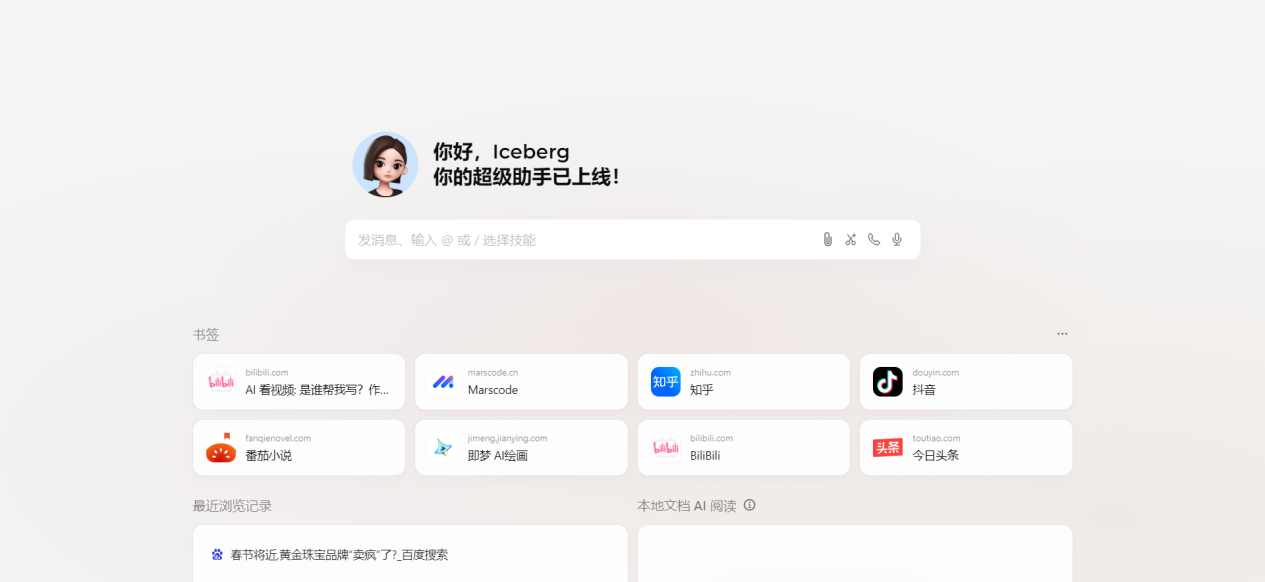Viewport: 1265px width, 582px height.
Task: Open the 即梦 AI绘画 bookmark
Action: click(521, 448)
